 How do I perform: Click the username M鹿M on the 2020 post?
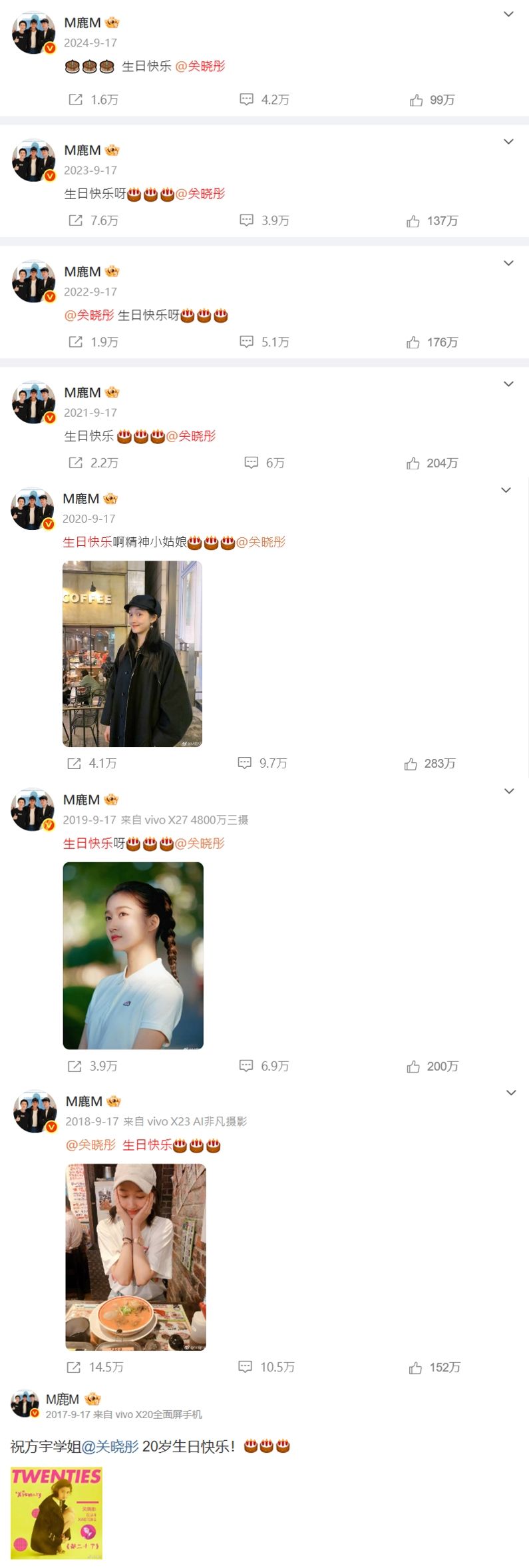81,497
